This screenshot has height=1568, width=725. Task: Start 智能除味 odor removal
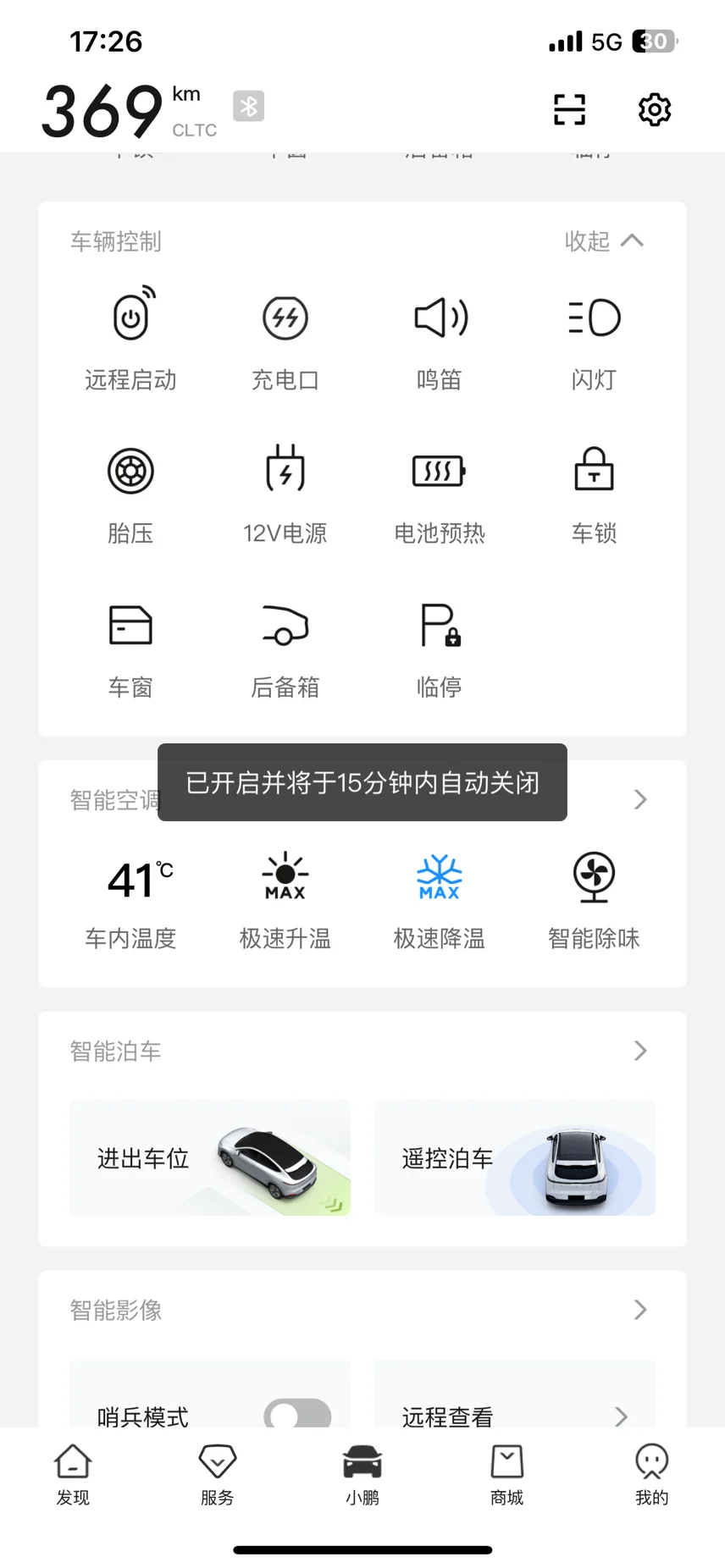[594, 897]
